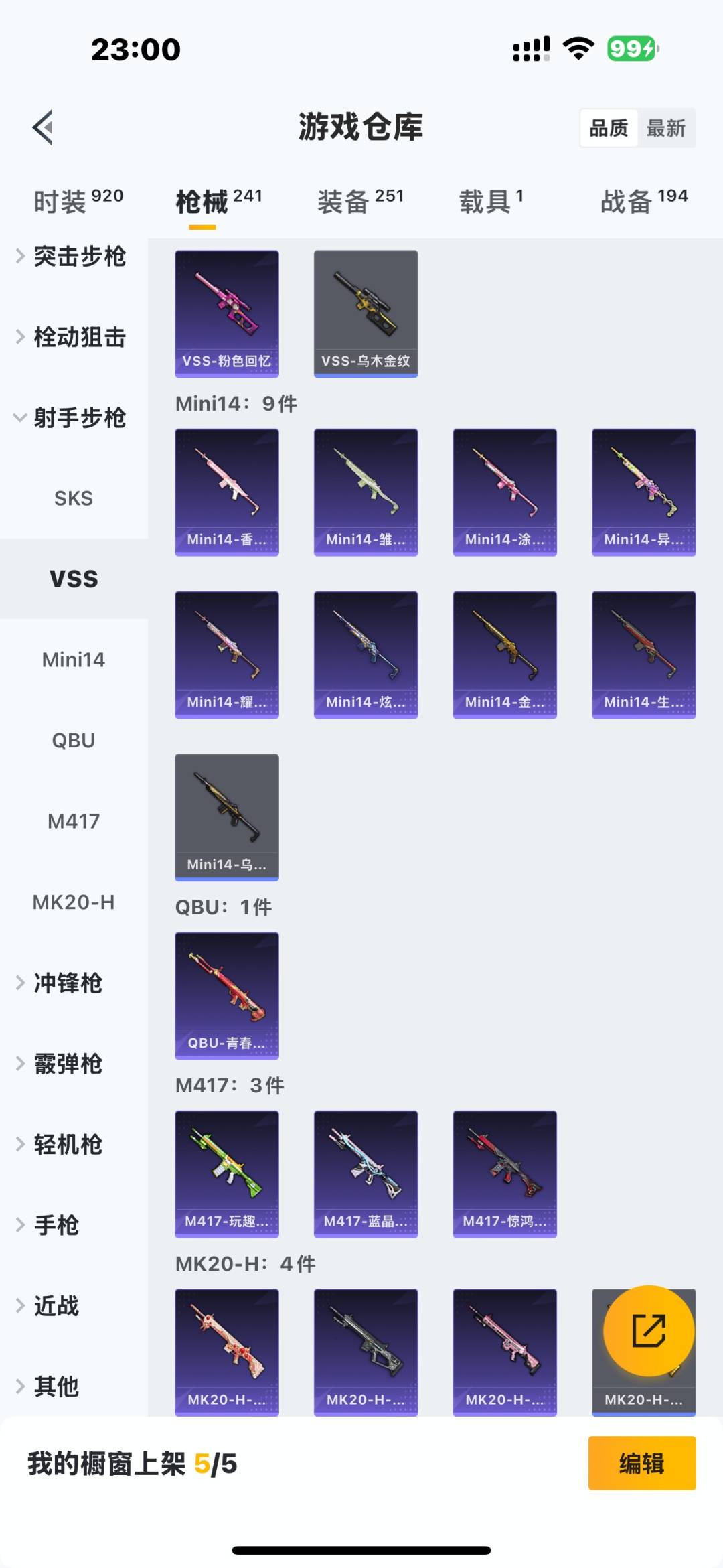The image size is (723, 1568).
Task: Expand the 突击步枪 category
Action: point(72,257)
